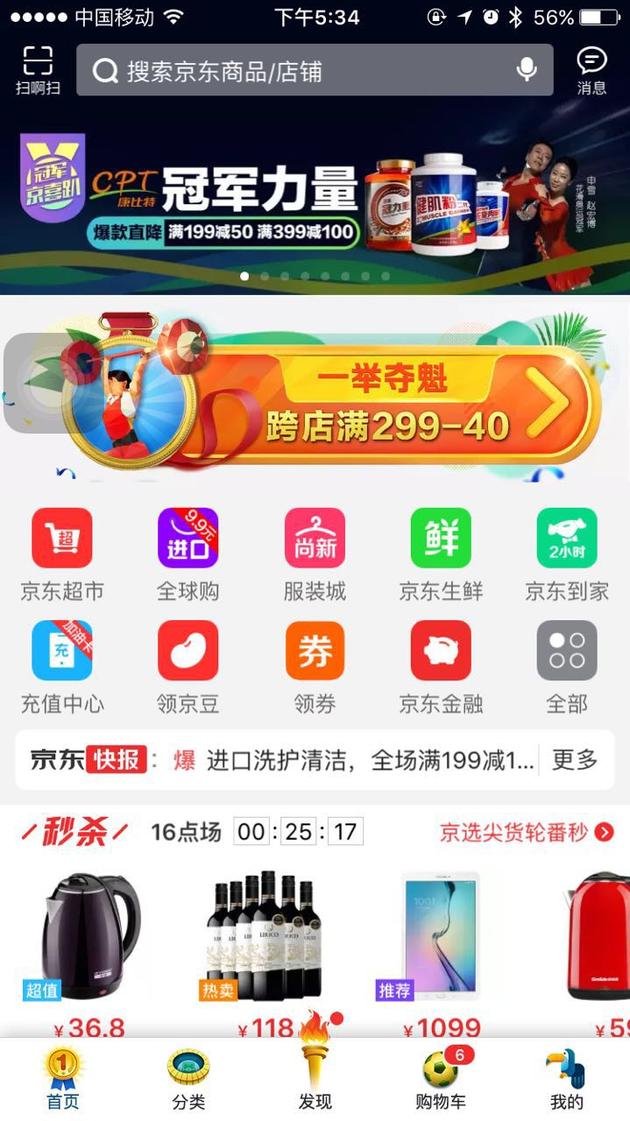Open 京东生鲜
This screenshot has width=630, height=1121.
[440, 554]
